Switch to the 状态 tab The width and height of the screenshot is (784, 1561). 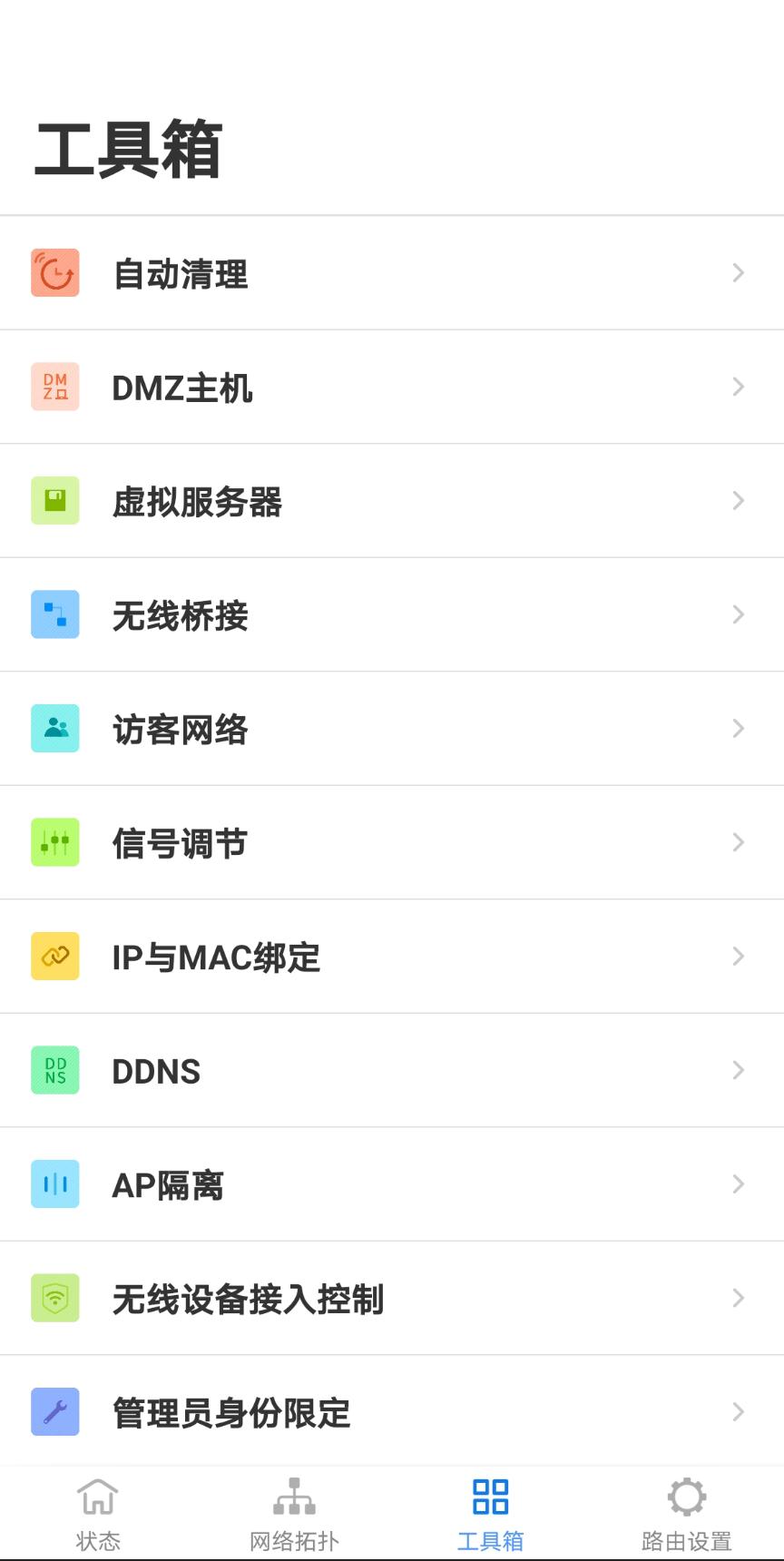(97, 1511)
